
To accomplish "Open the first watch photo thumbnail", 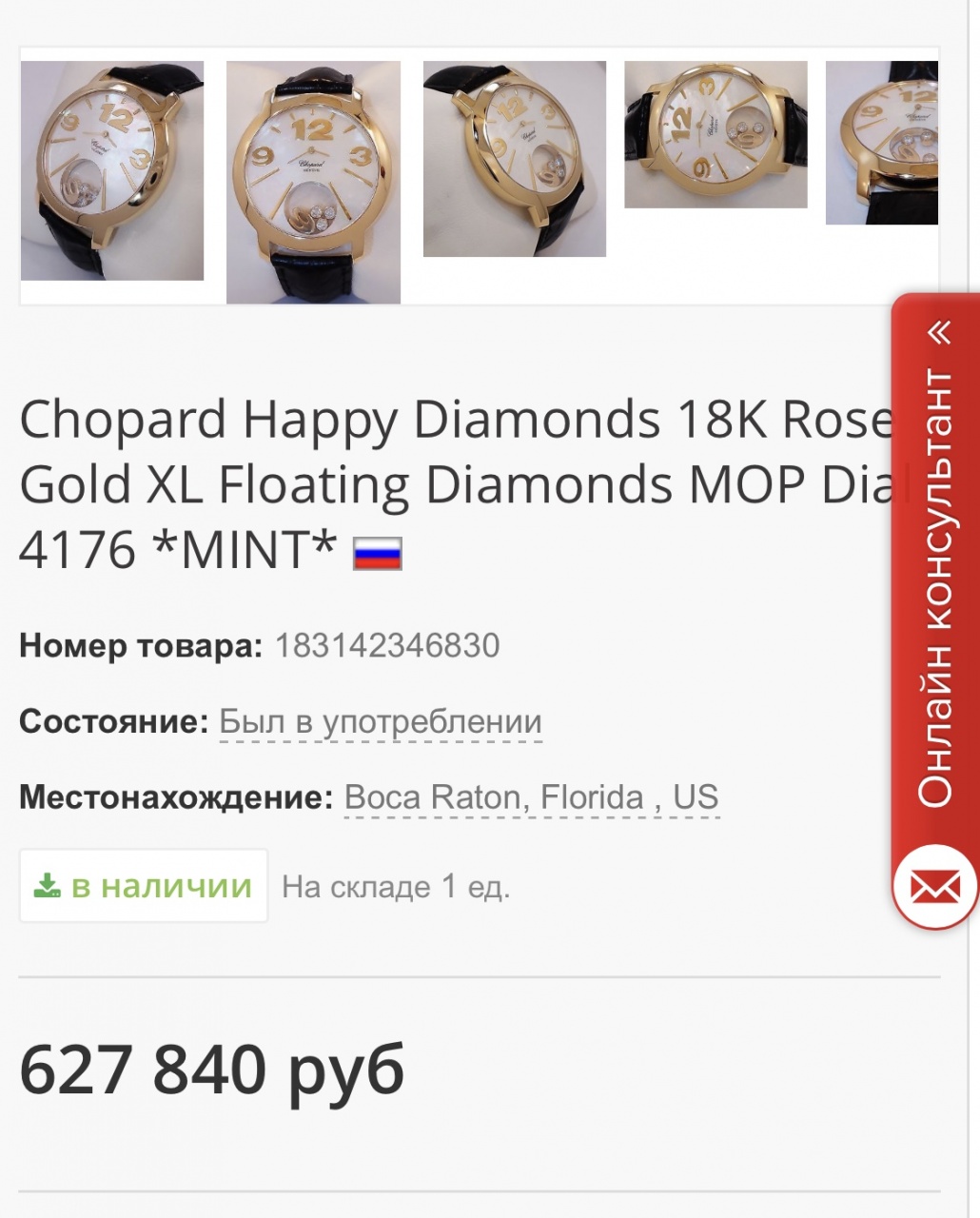I will click(x=112, y=170).
